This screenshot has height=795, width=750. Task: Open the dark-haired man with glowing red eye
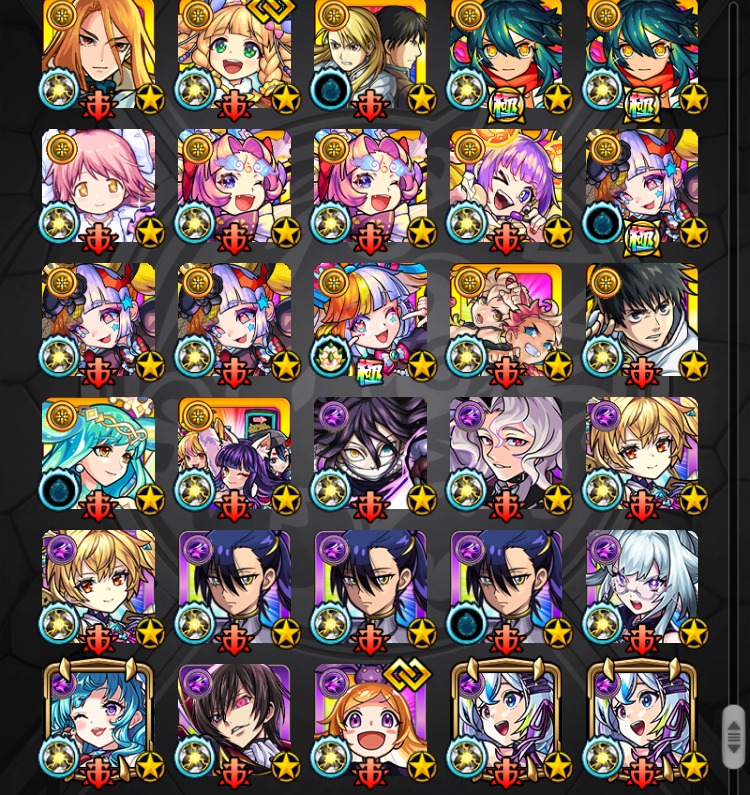click(234, 722)
